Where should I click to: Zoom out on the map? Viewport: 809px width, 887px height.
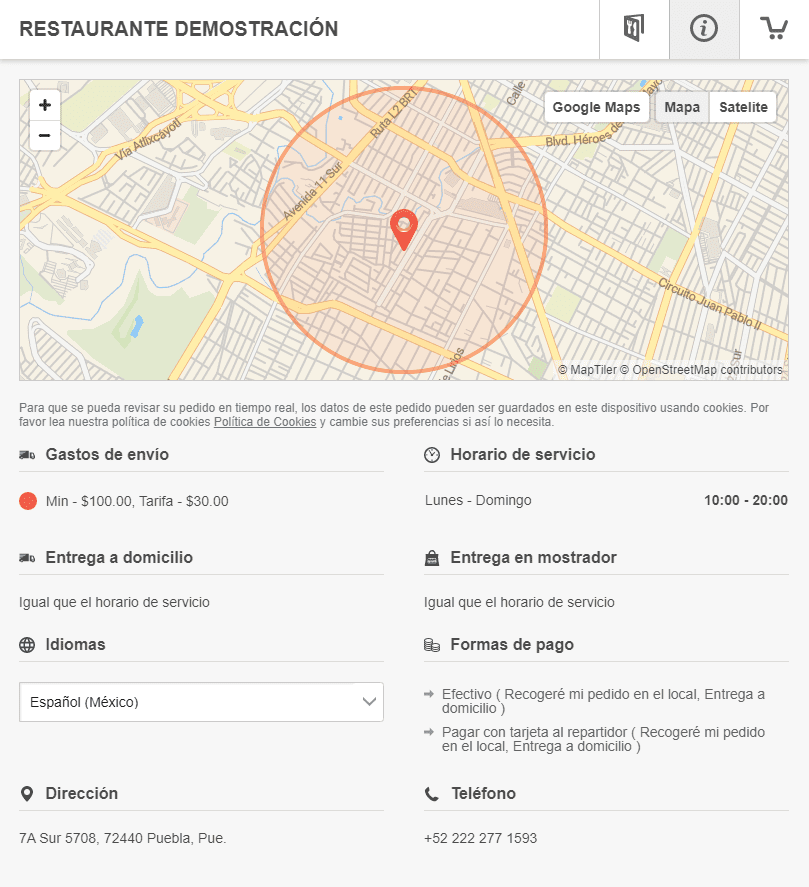tap(45, 135)
